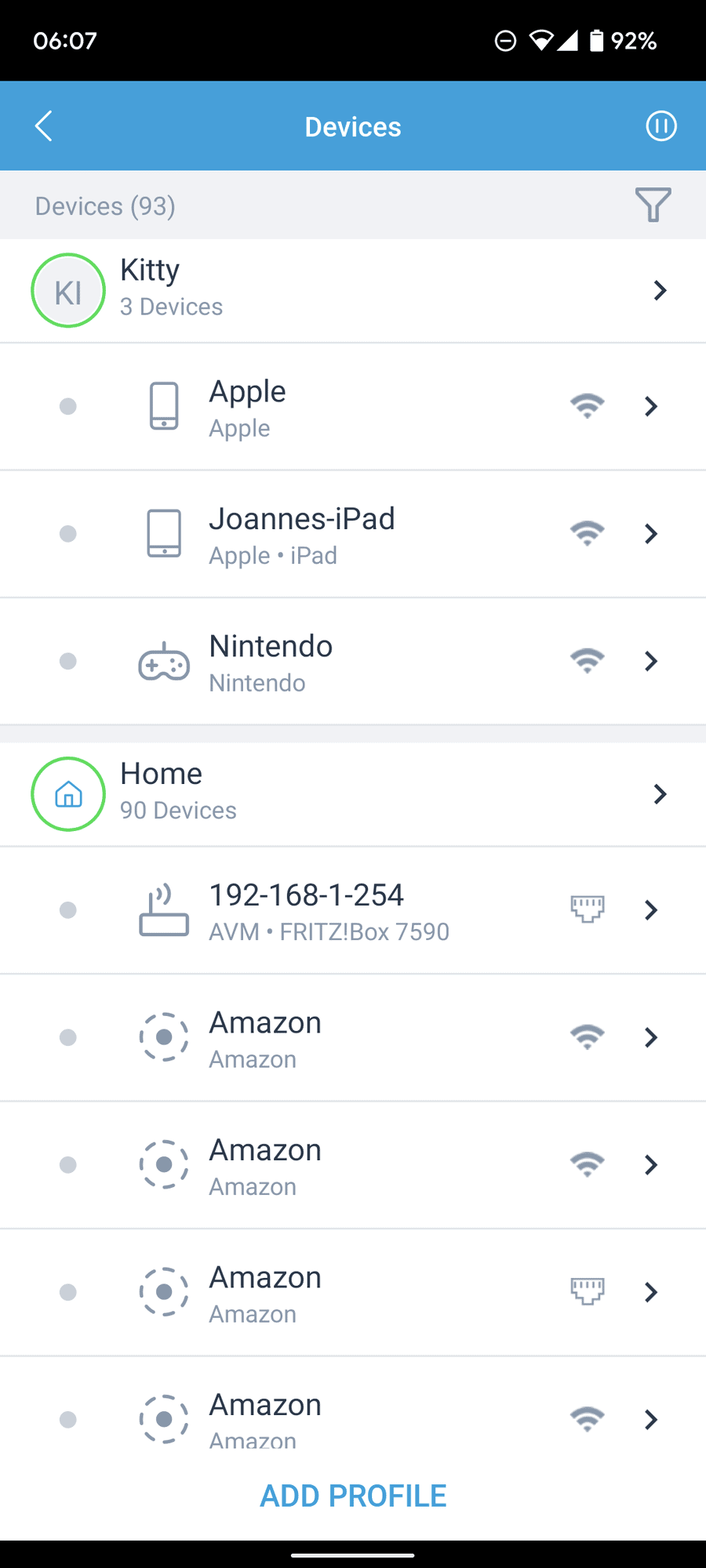View Joannes-iPad details

(353, 534)
